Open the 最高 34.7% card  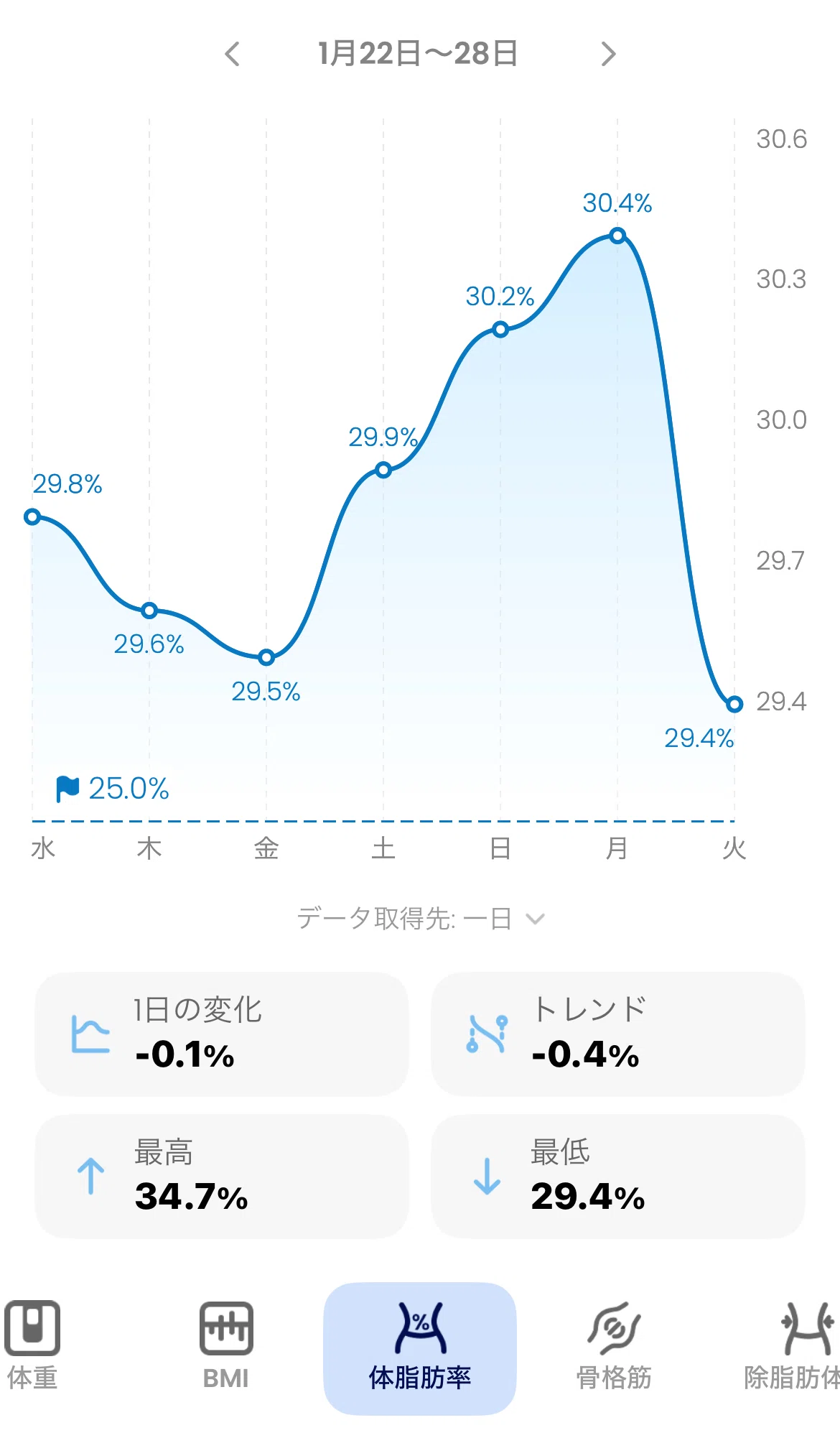click(222, 1177)
